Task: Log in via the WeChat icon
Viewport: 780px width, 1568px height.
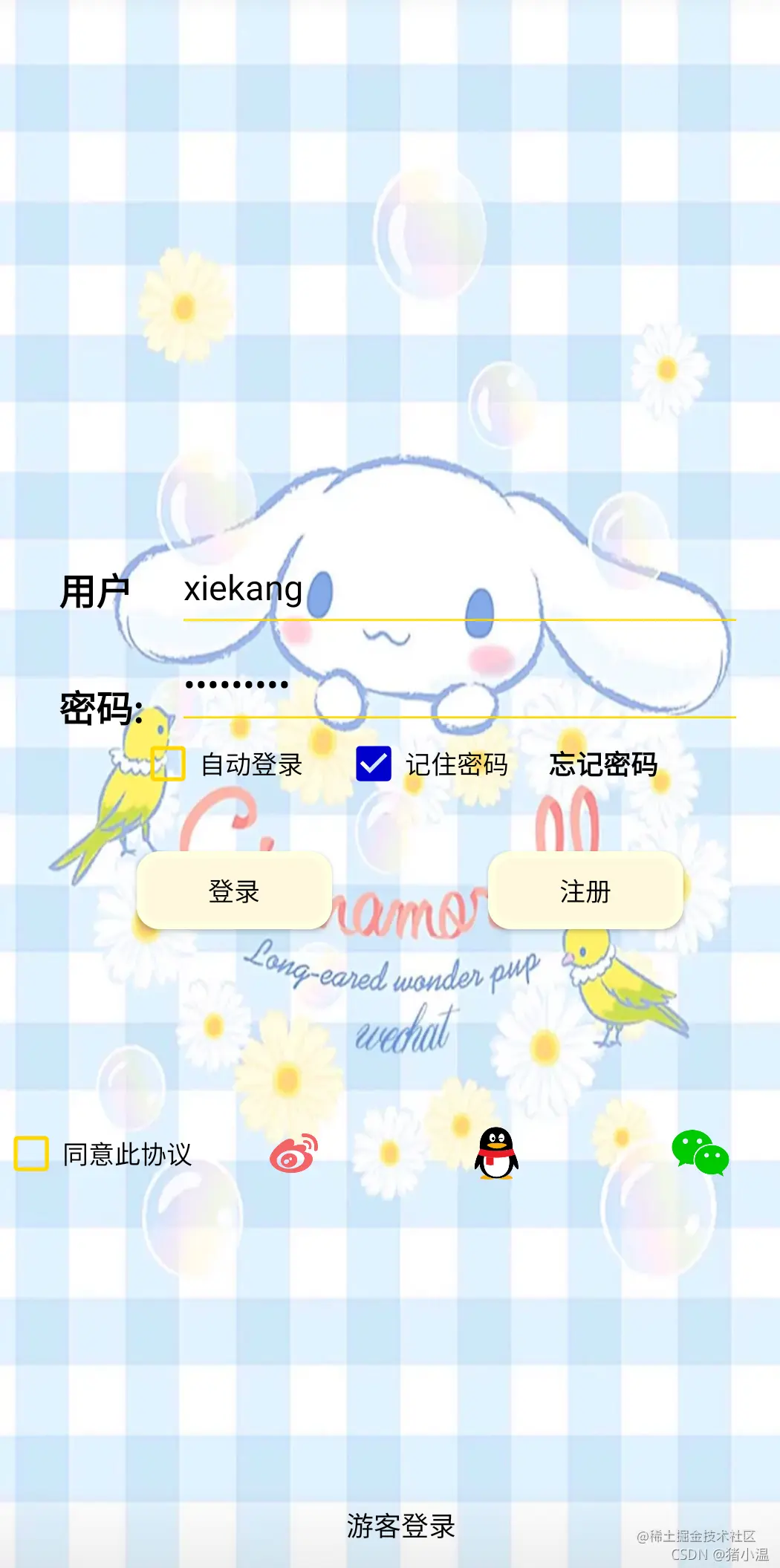Action: (x=701, y=1154)
